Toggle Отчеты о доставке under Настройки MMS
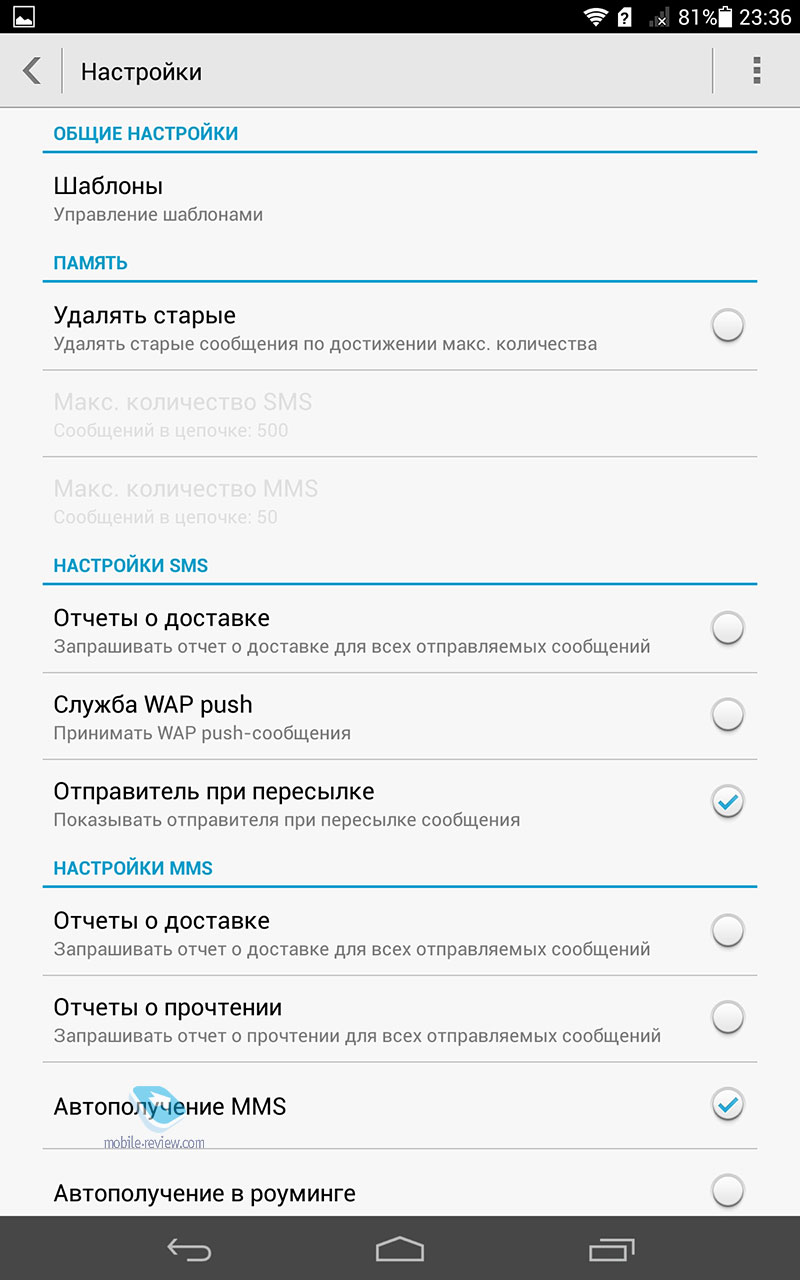 (727, 931)
